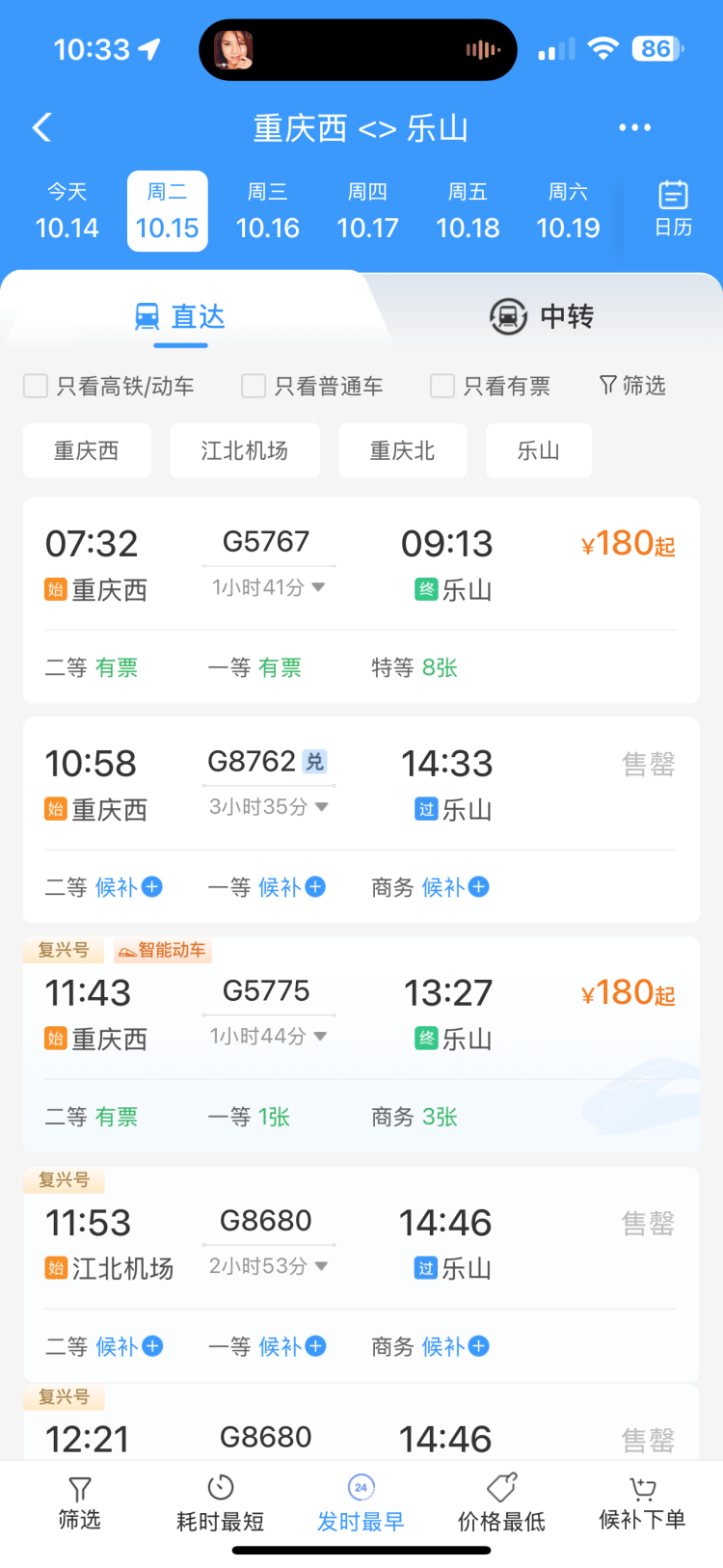Viewport: 723px width, 1568px height.
Task: Open the 日历 calendar picker
Action: [673, 209]
